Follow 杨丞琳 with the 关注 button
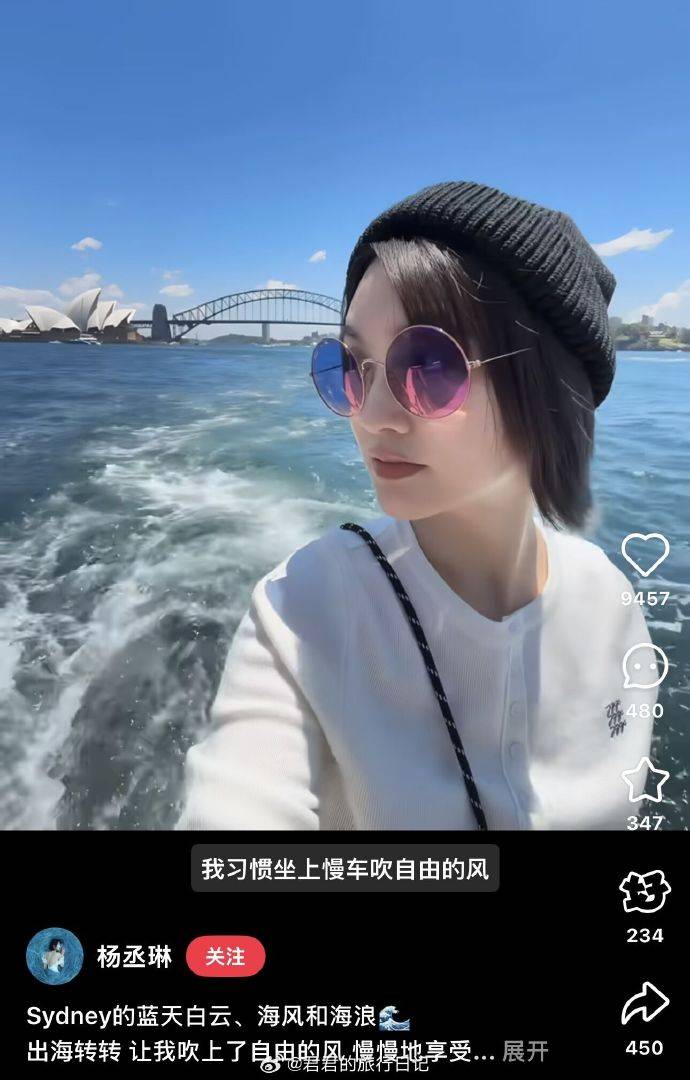Viewport: 690px width, 1080px height. [225, 957]
